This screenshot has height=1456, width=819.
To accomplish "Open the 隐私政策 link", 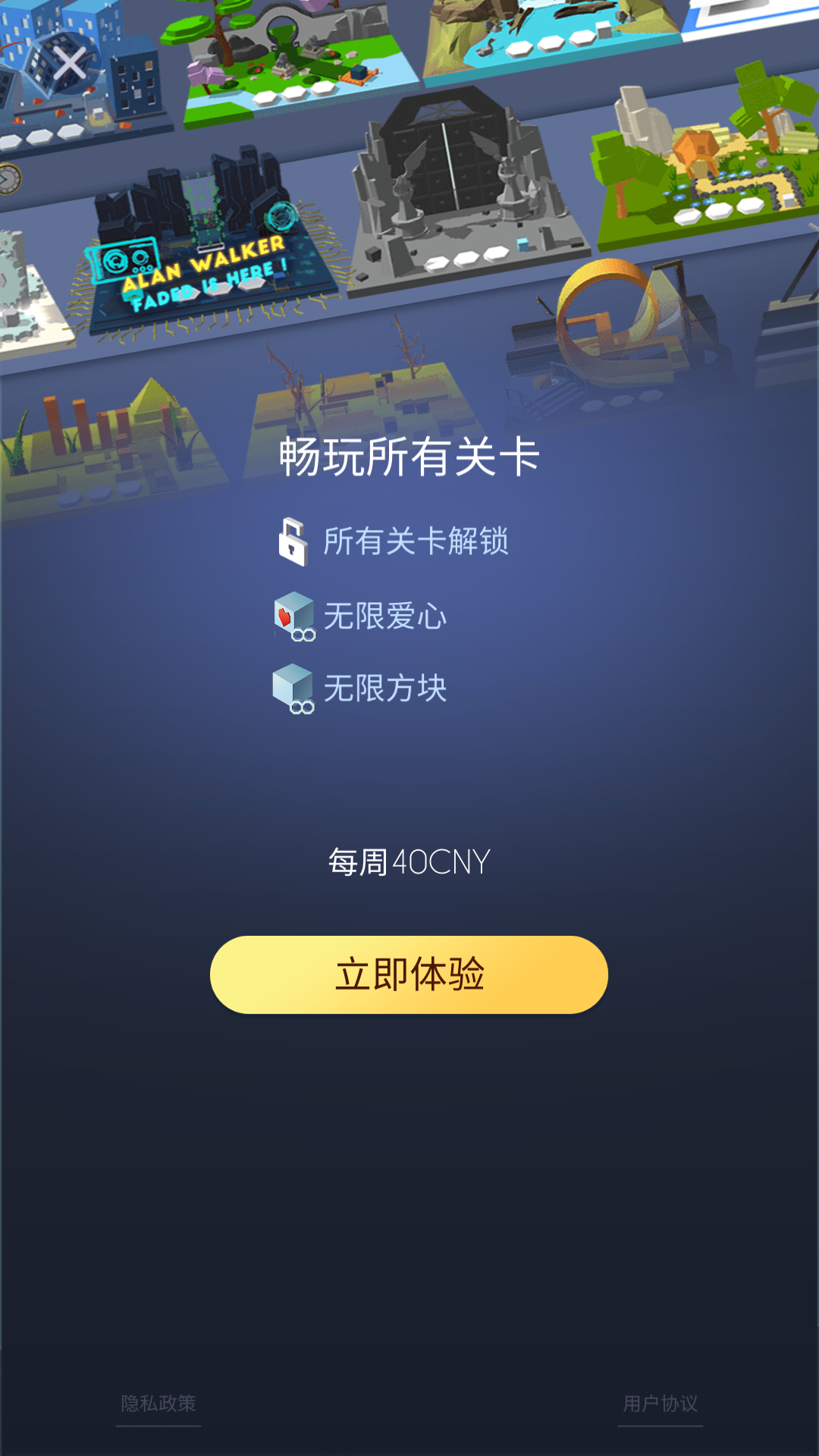I will (x=158, y=1404).
